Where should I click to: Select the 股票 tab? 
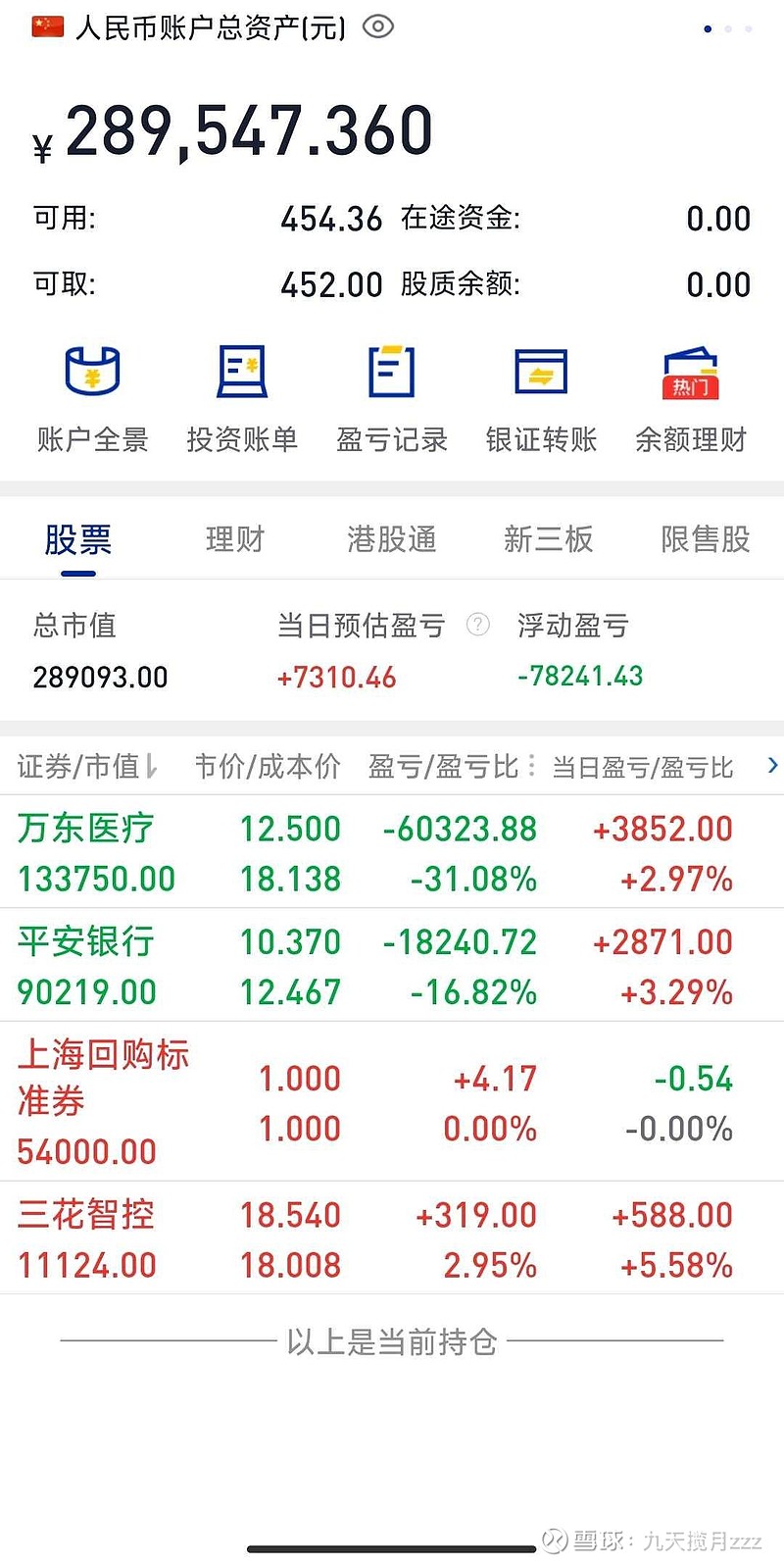(x=78, y=539)
